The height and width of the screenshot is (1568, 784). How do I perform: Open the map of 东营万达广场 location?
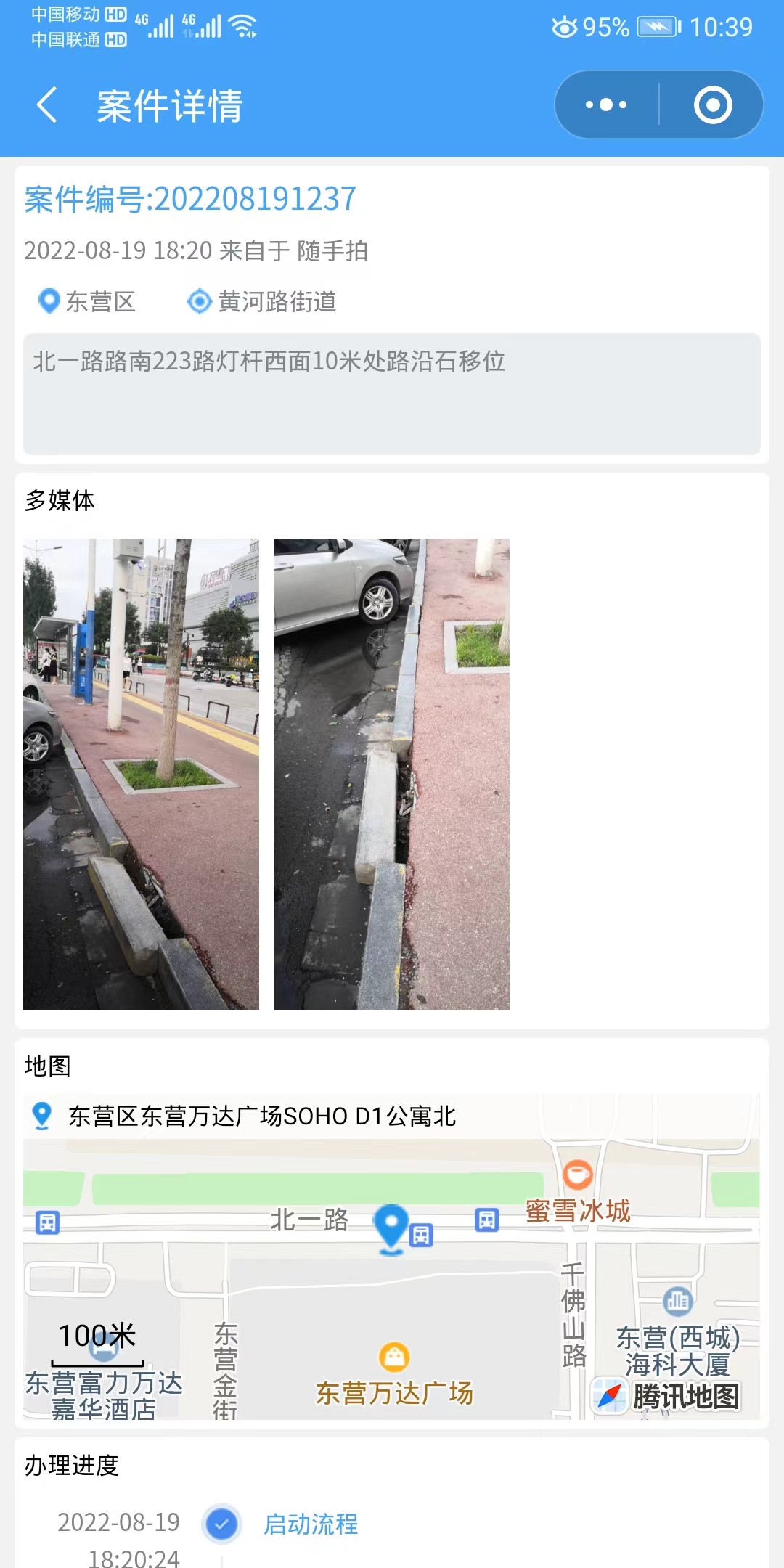[x=392, y=1256]
